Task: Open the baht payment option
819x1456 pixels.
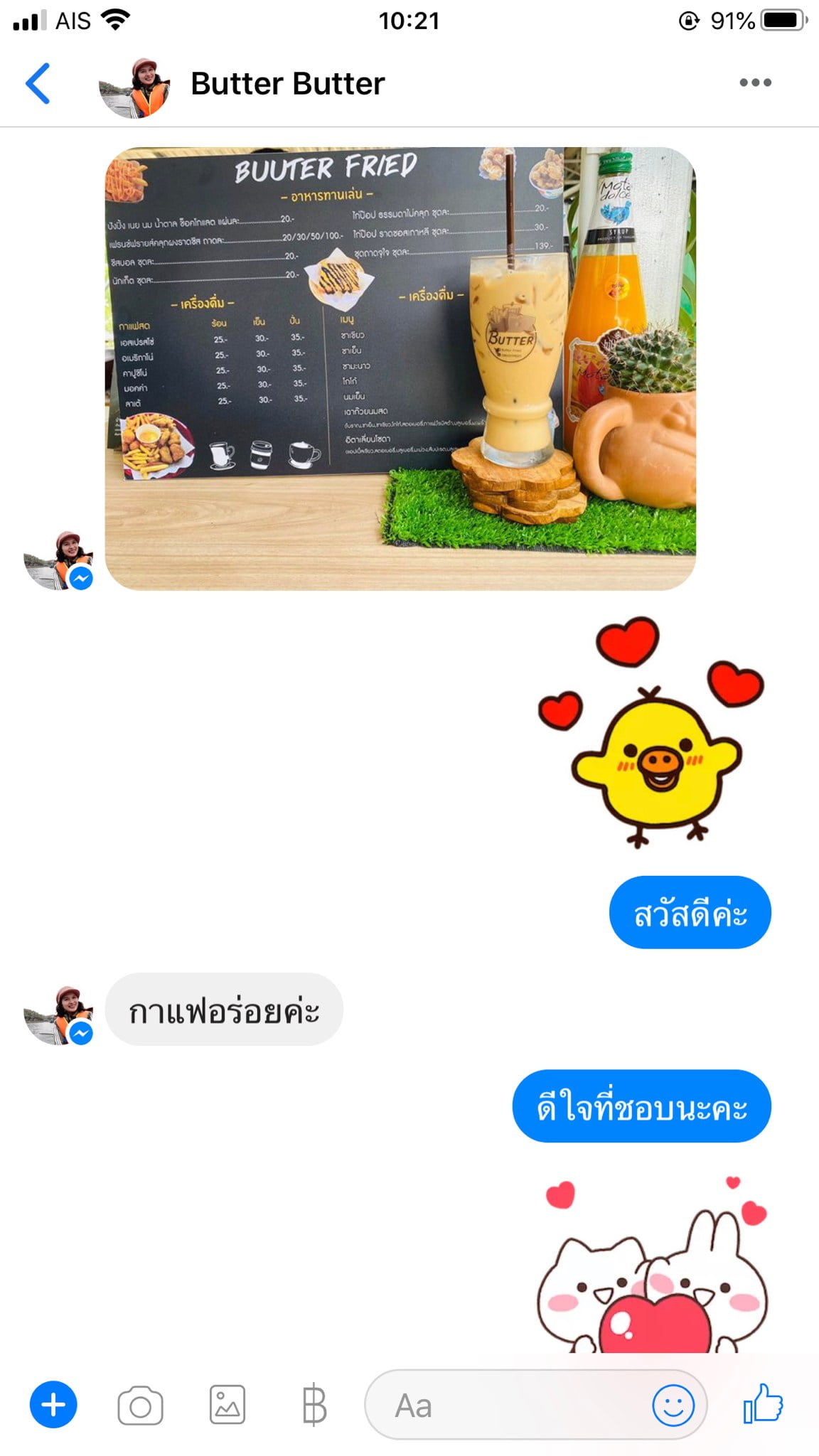Action: pyautogui.click(x=314, y=1405)
